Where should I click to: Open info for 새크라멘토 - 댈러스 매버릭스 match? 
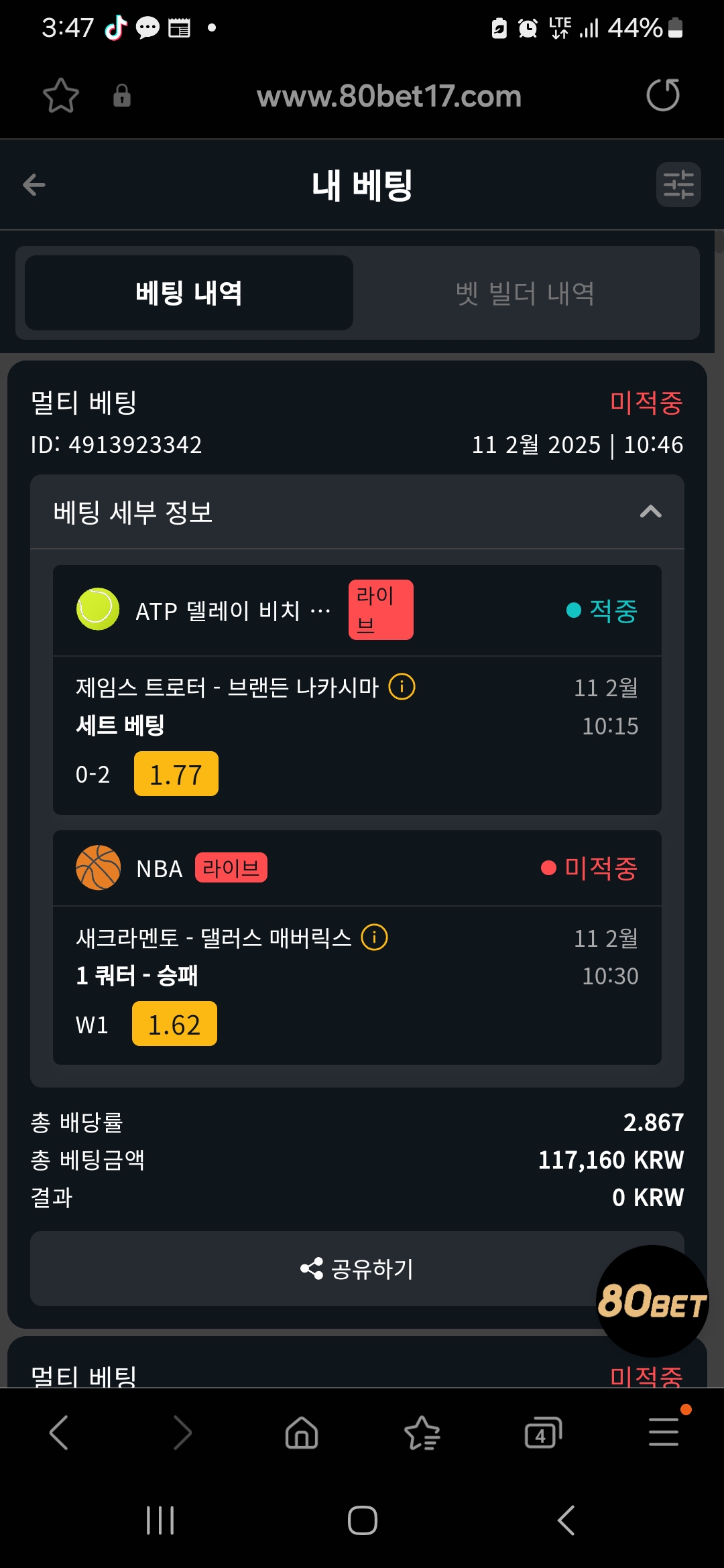tap(374, 937)
